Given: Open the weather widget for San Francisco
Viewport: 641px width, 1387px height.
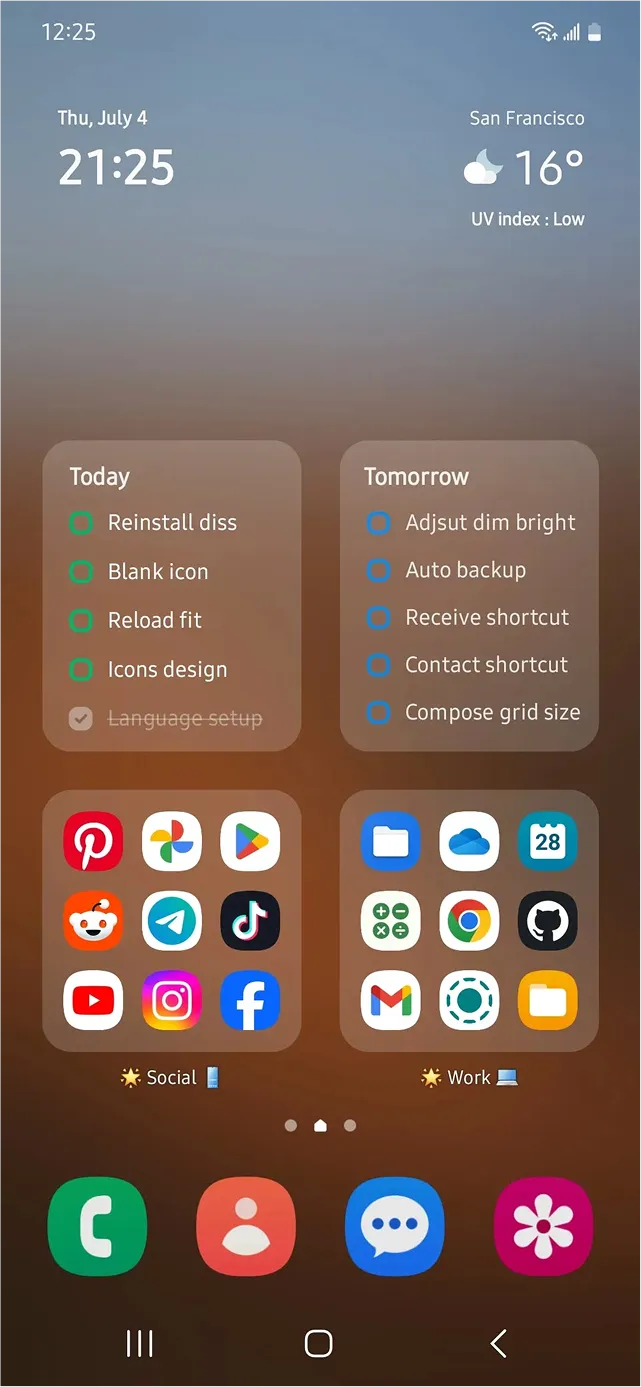Looking at the screenshot, I should coord(526,167).
